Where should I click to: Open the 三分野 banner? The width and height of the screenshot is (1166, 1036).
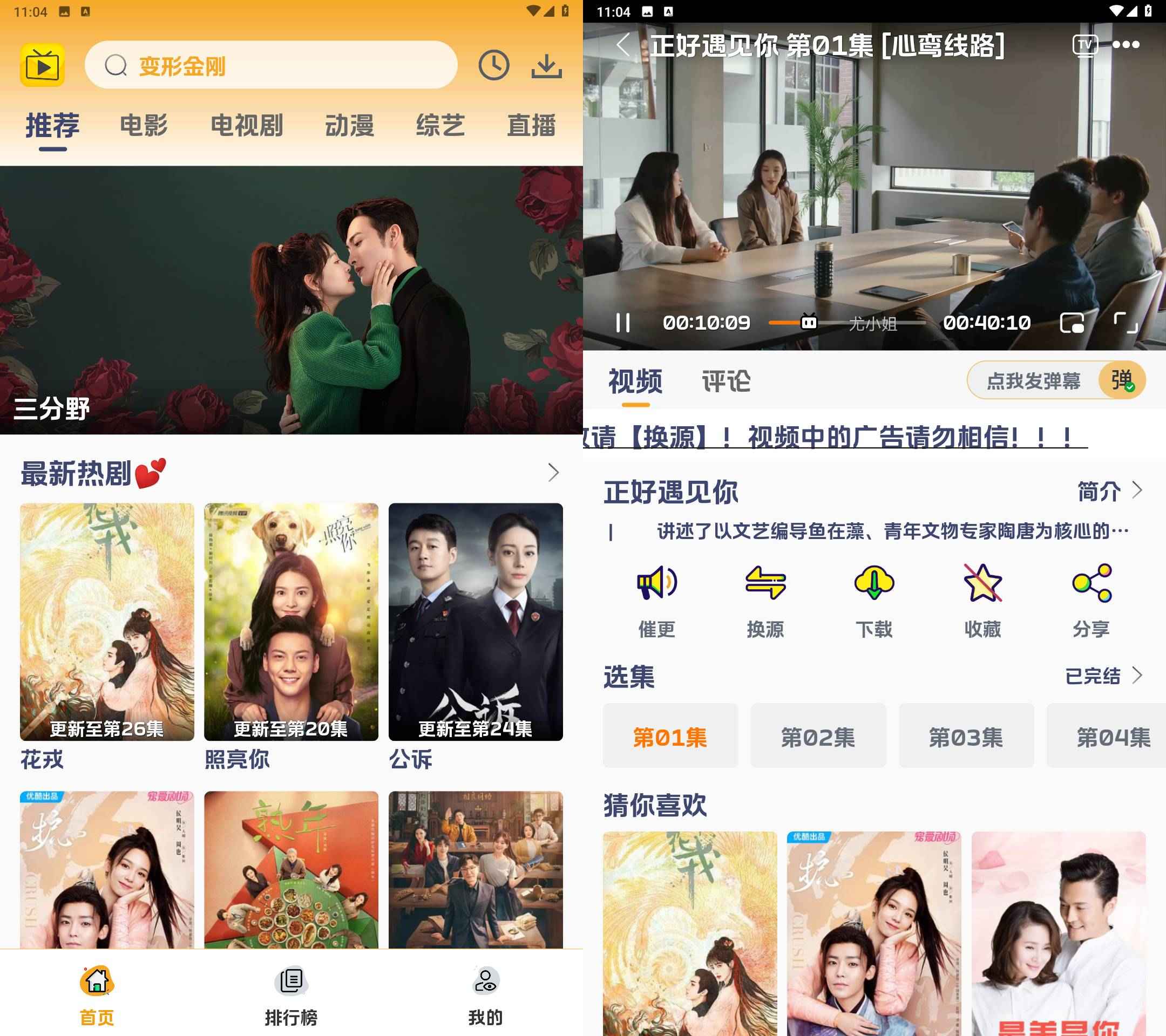tap(291, 299)
